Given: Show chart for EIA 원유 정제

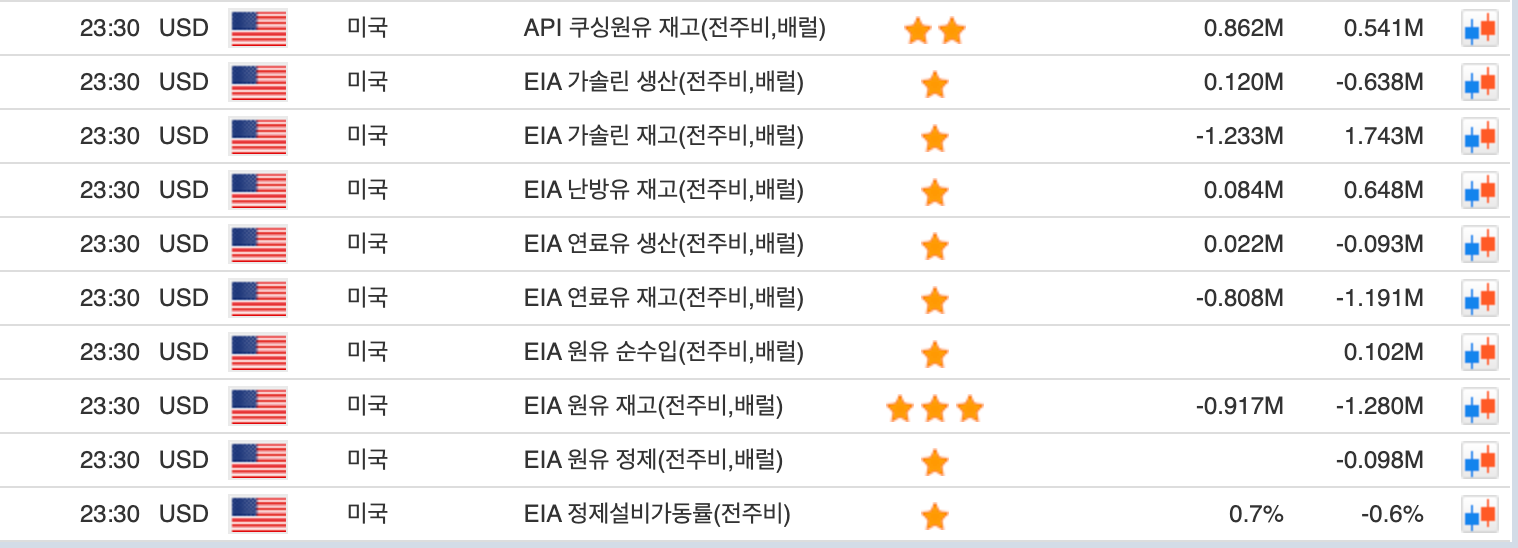Looking at the screenshot, I should coord(1480,461).
